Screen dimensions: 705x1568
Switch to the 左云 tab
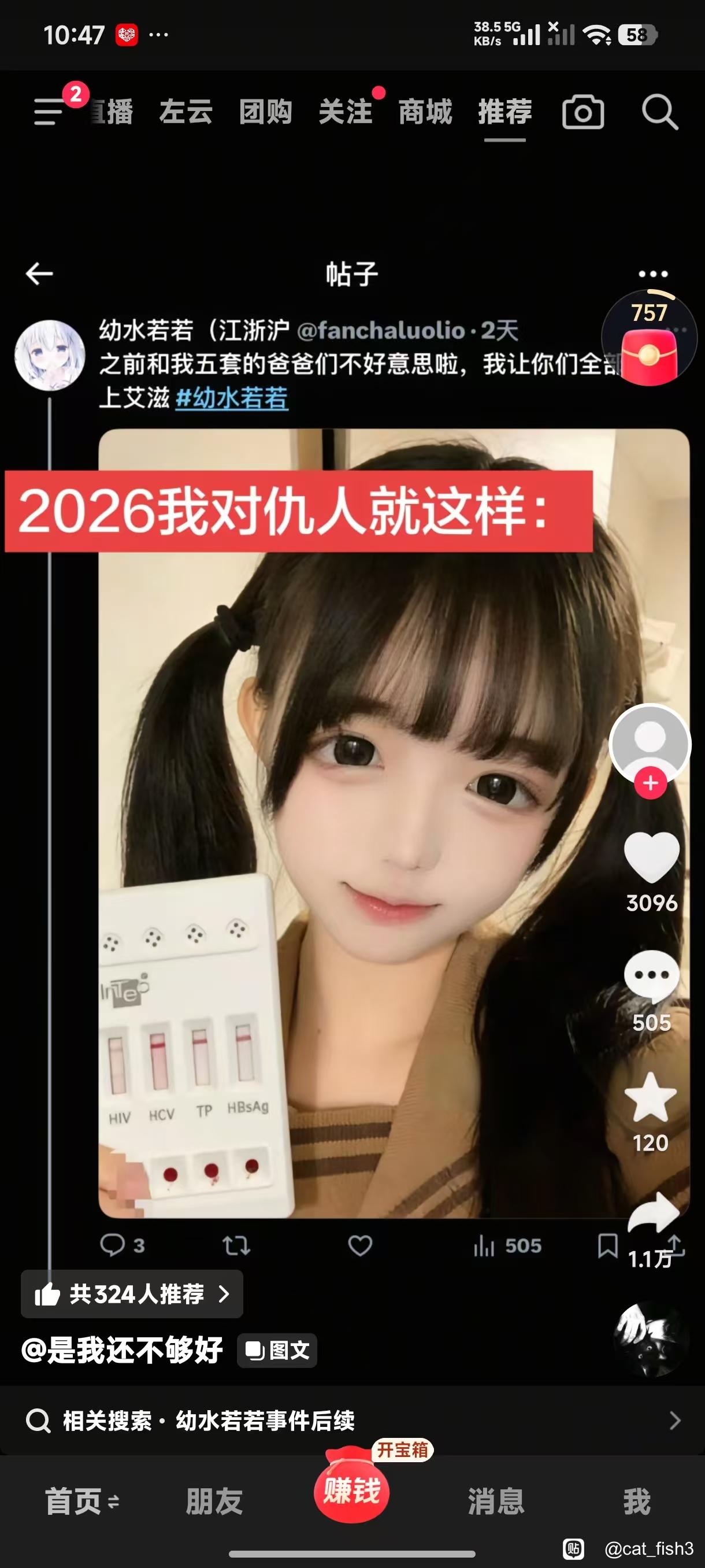[185, 112]
